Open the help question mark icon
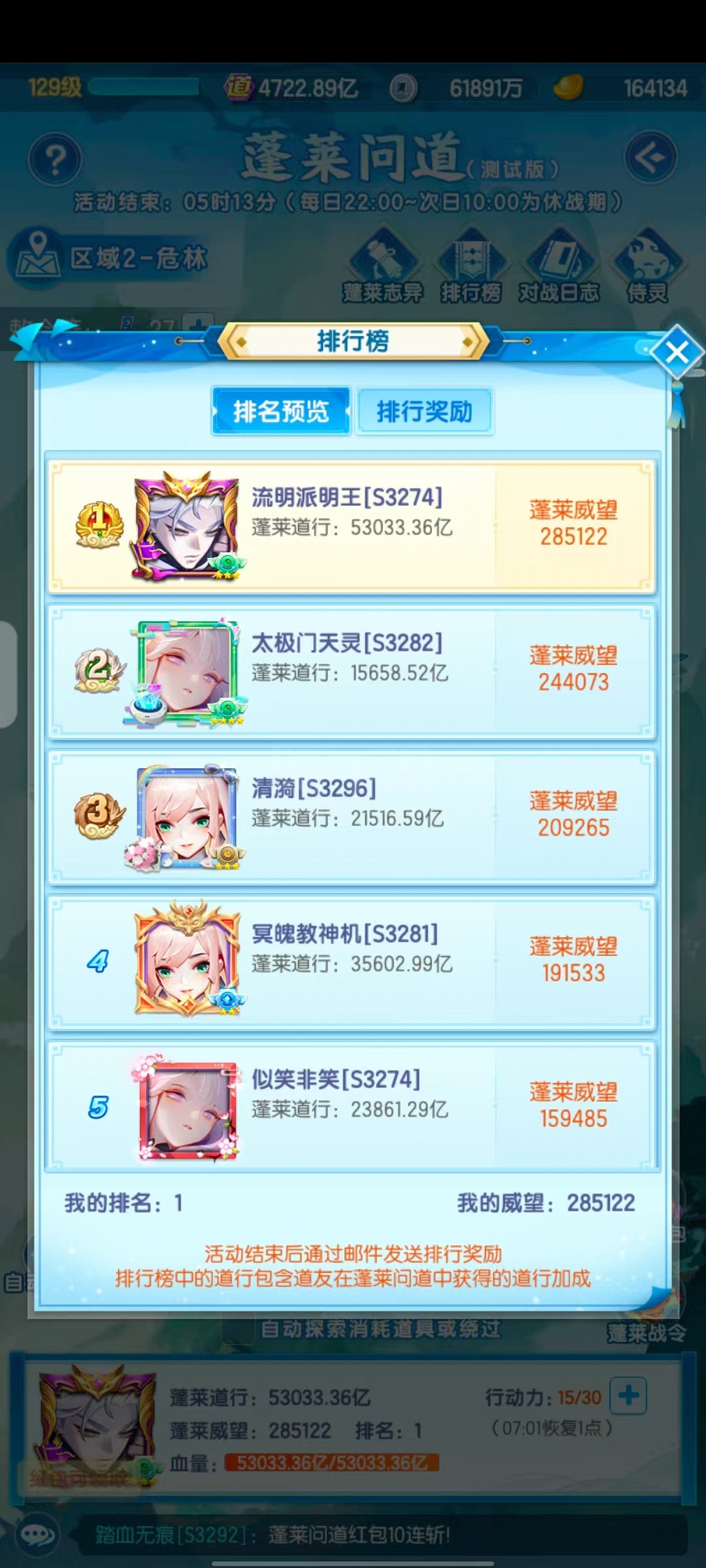The width and height of the screenshot is (706, 1568). (56, 158)
